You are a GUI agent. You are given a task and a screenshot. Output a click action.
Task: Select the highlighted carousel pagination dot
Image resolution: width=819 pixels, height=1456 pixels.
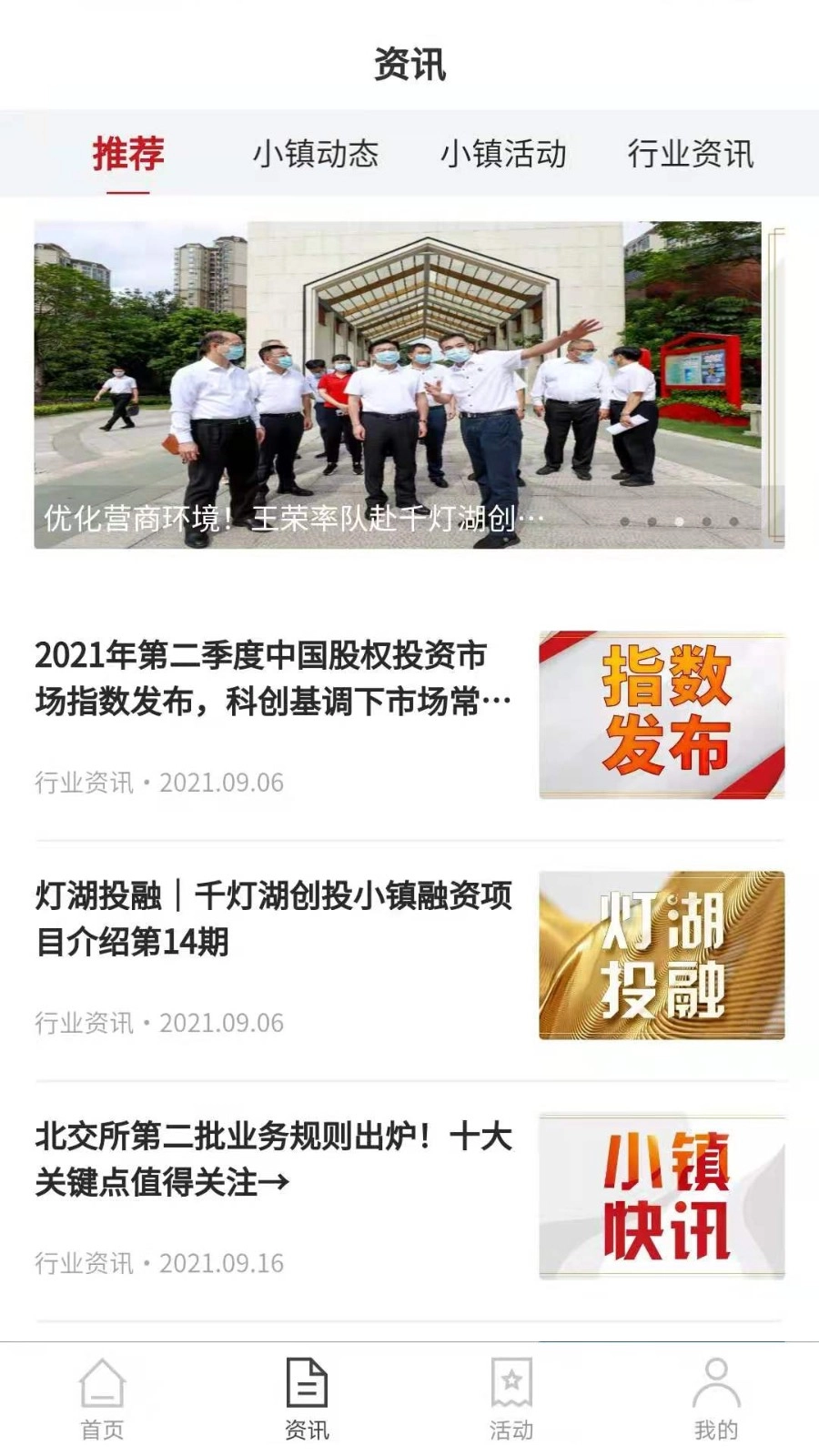click(680, 521)
